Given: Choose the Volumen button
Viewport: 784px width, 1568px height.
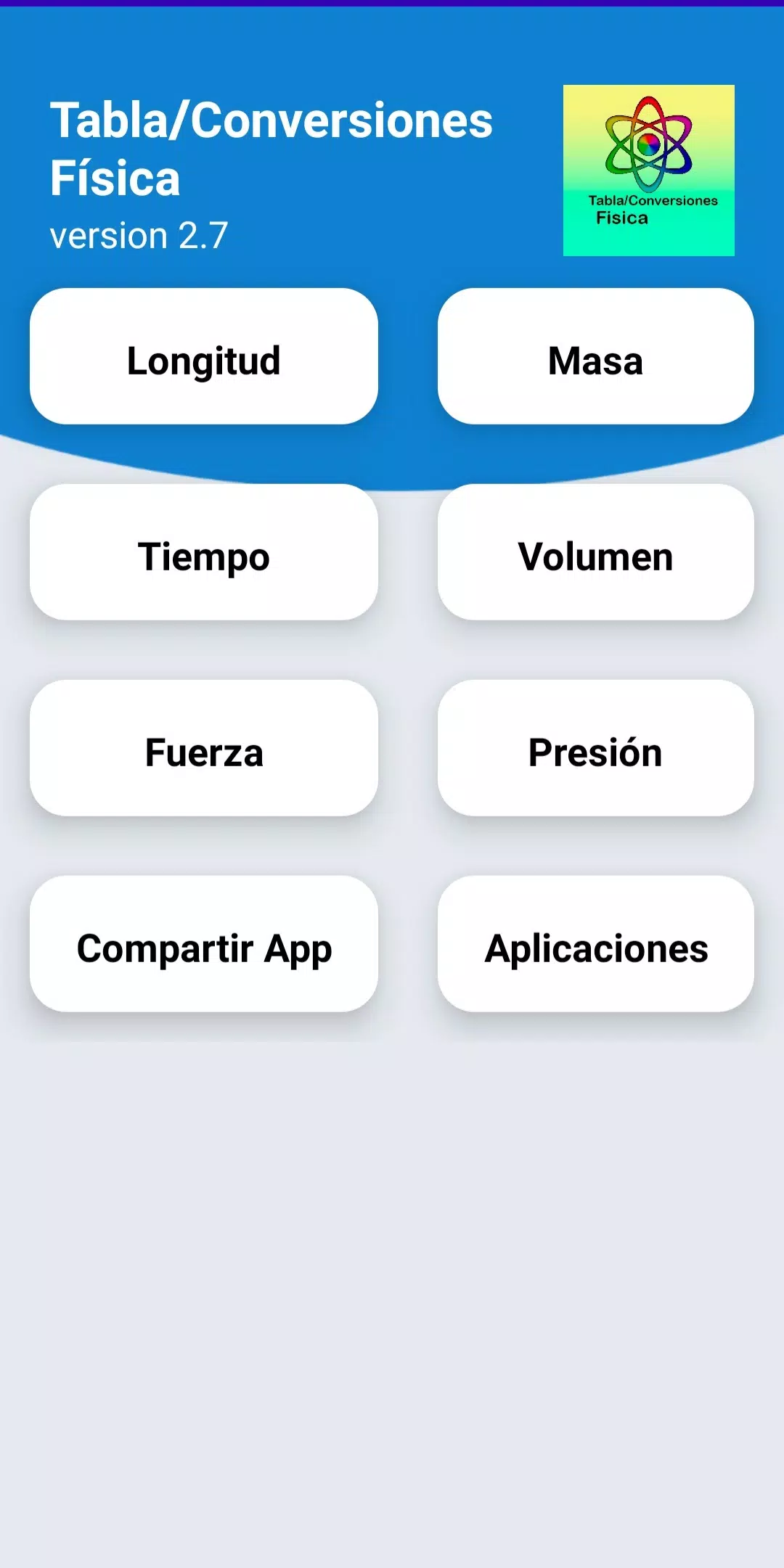Looking at the screenshot, I should pos(595,553).
